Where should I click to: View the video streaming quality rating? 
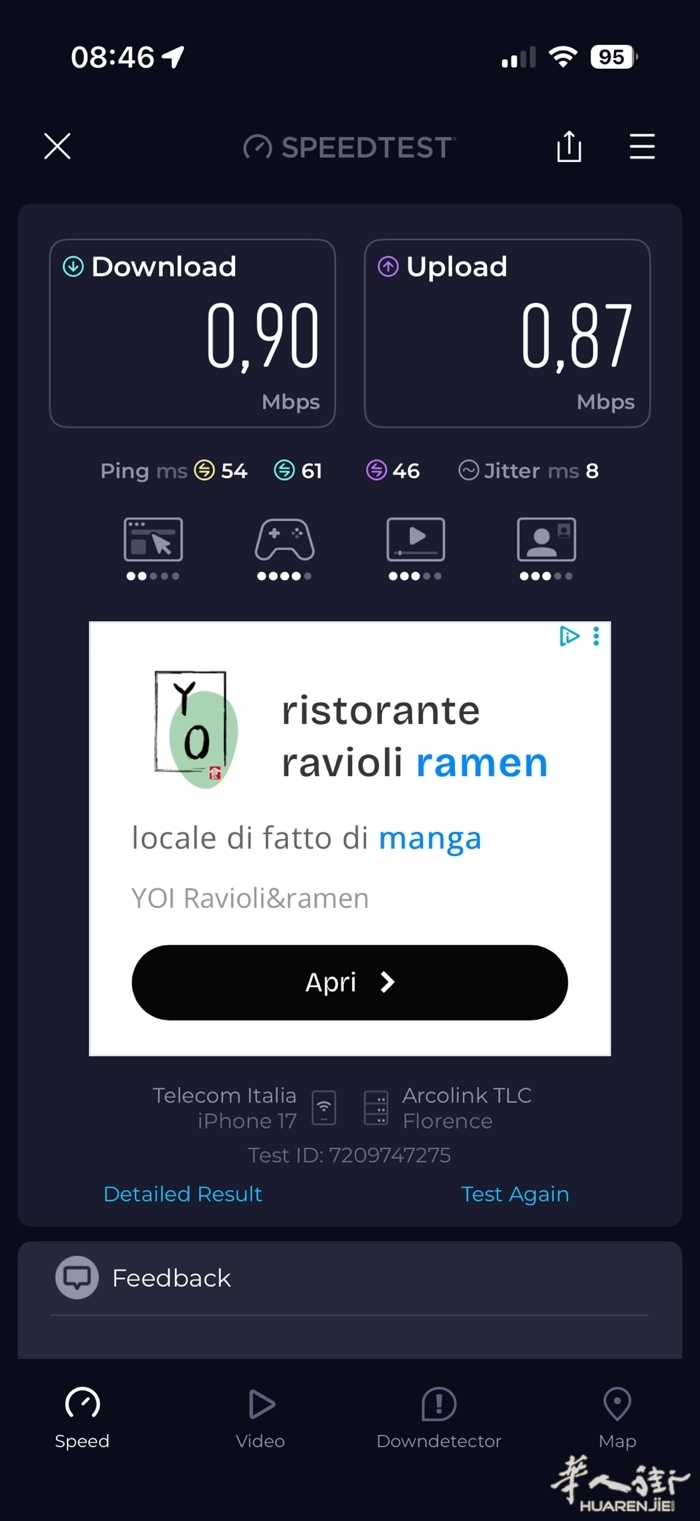pos(415,549)
